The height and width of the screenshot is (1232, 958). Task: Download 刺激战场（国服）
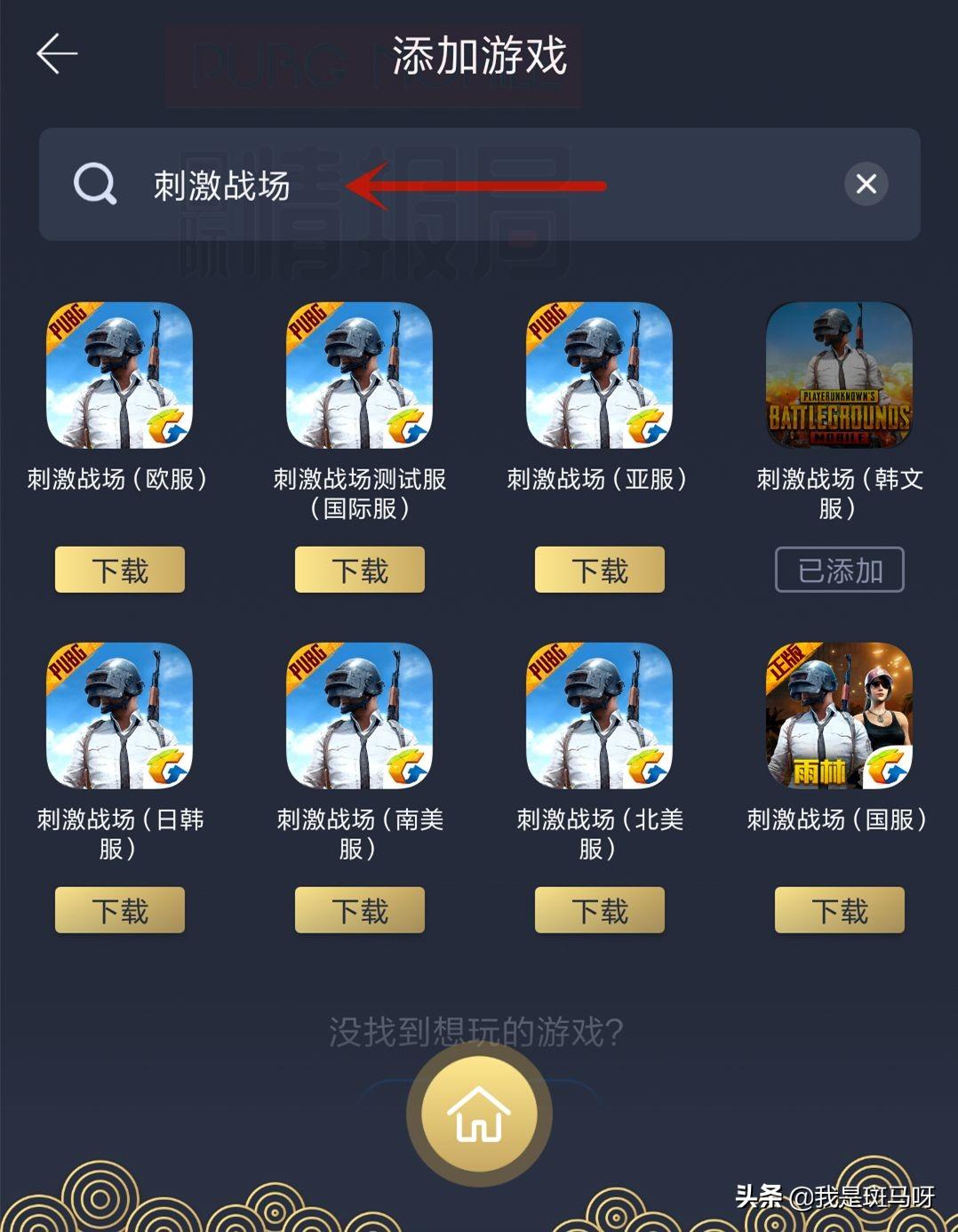pos(839,910)
